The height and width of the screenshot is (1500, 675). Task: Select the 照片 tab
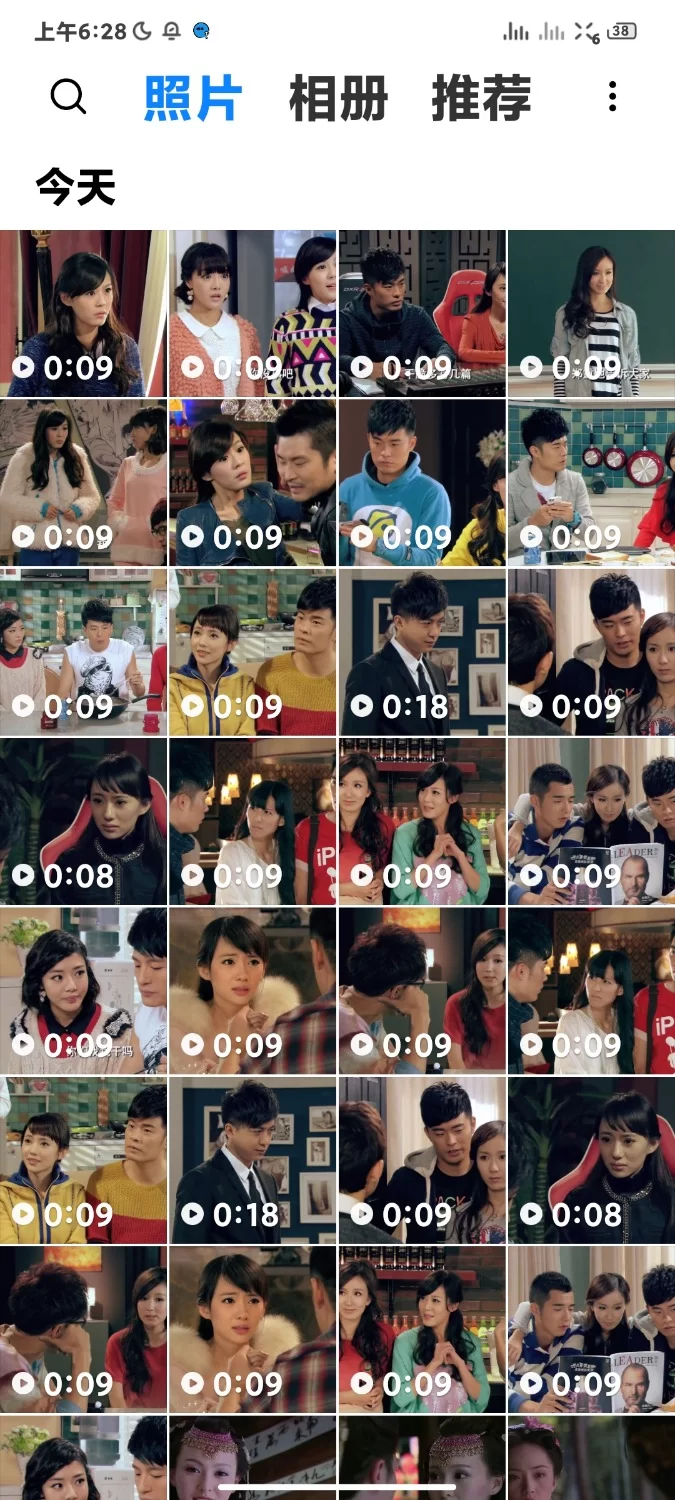tap(193, 98)
